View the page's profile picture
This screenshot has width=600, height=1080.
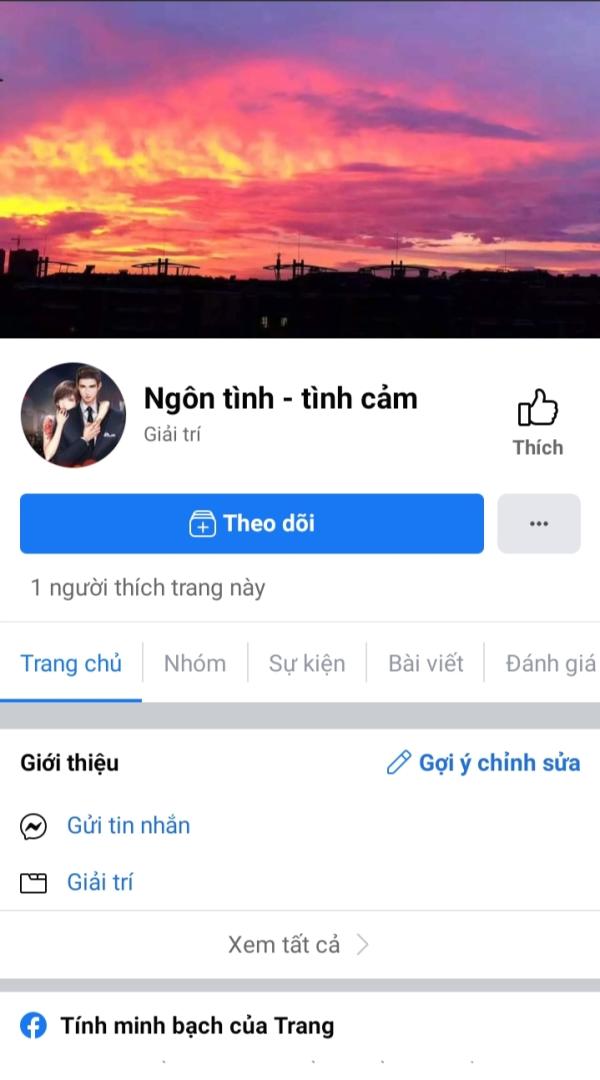click(73, 415)
